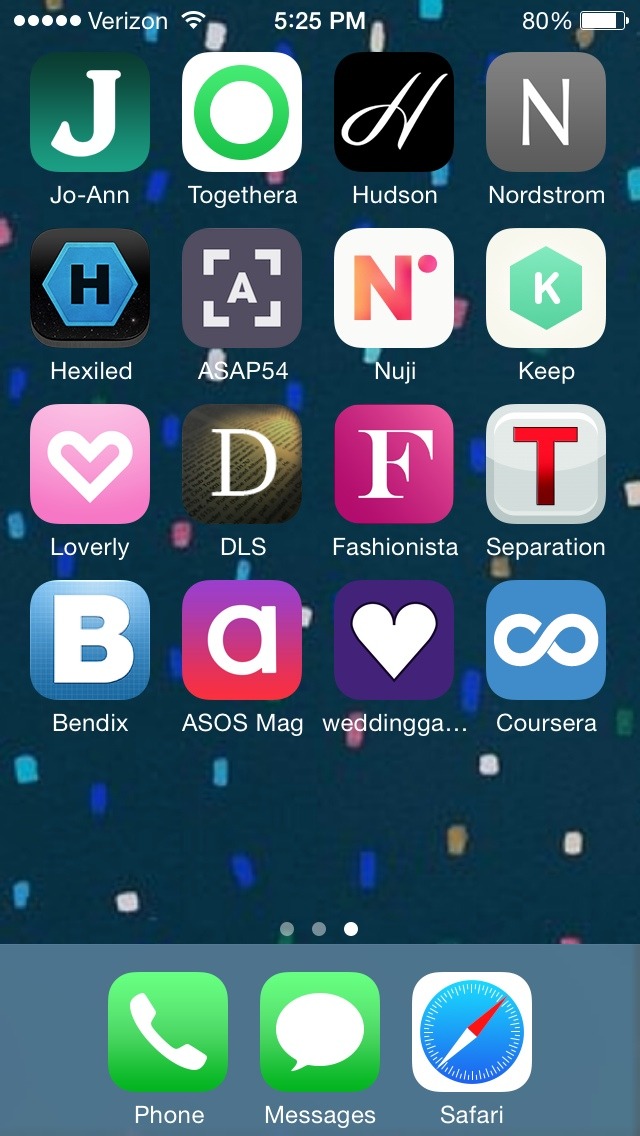Viewport: 640px width, 1136px height.
Task: Tap the home screen page indicator dots
Action: click(x=319, y=929)
